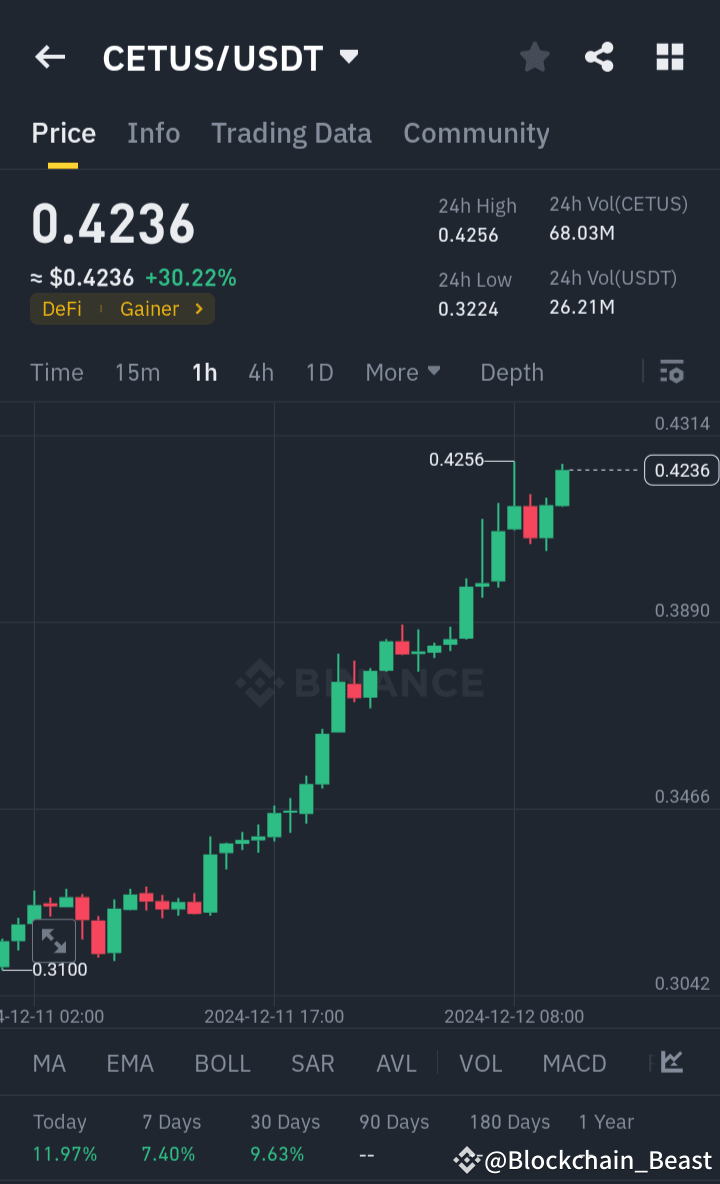Select the BOLL indicator

(222, 1063)
